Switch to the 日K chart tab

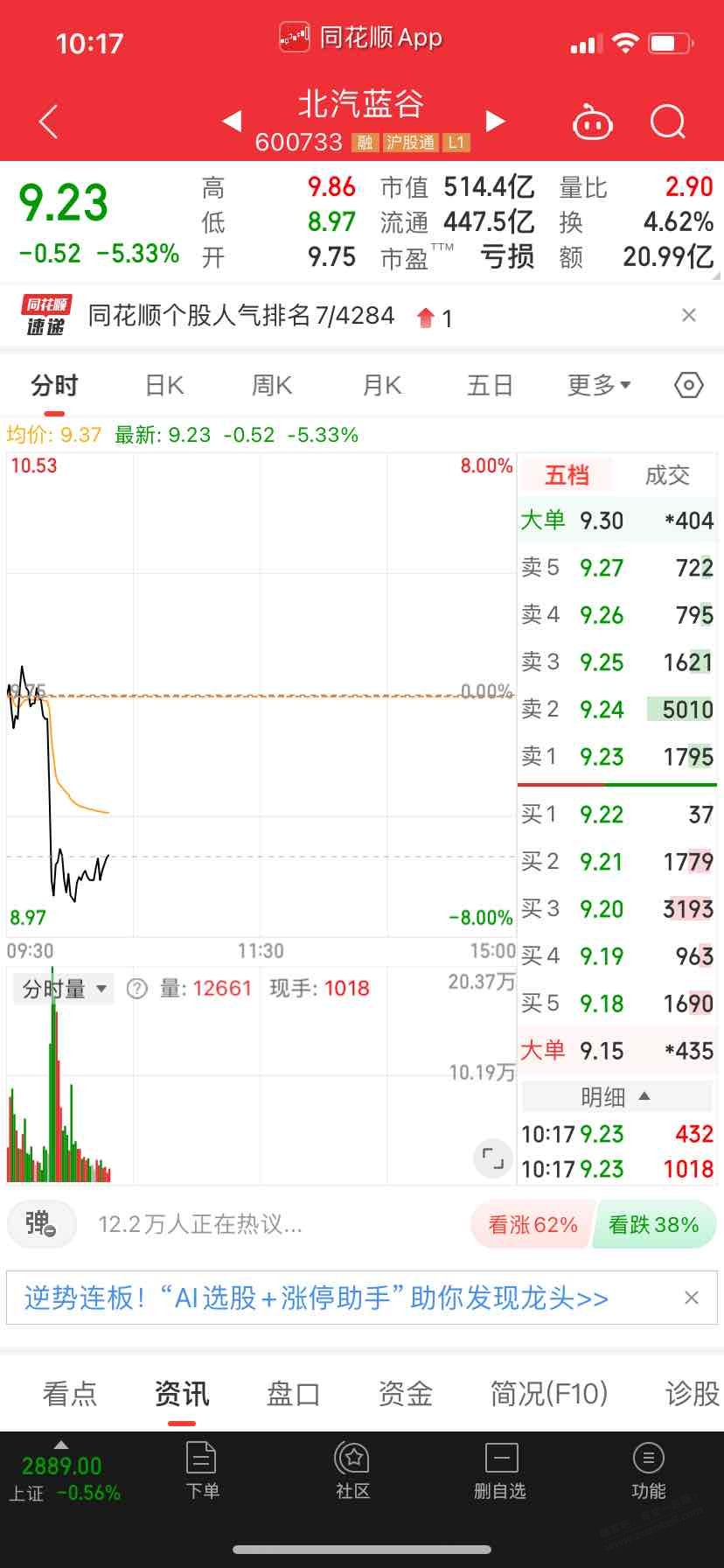click(164, 385)
